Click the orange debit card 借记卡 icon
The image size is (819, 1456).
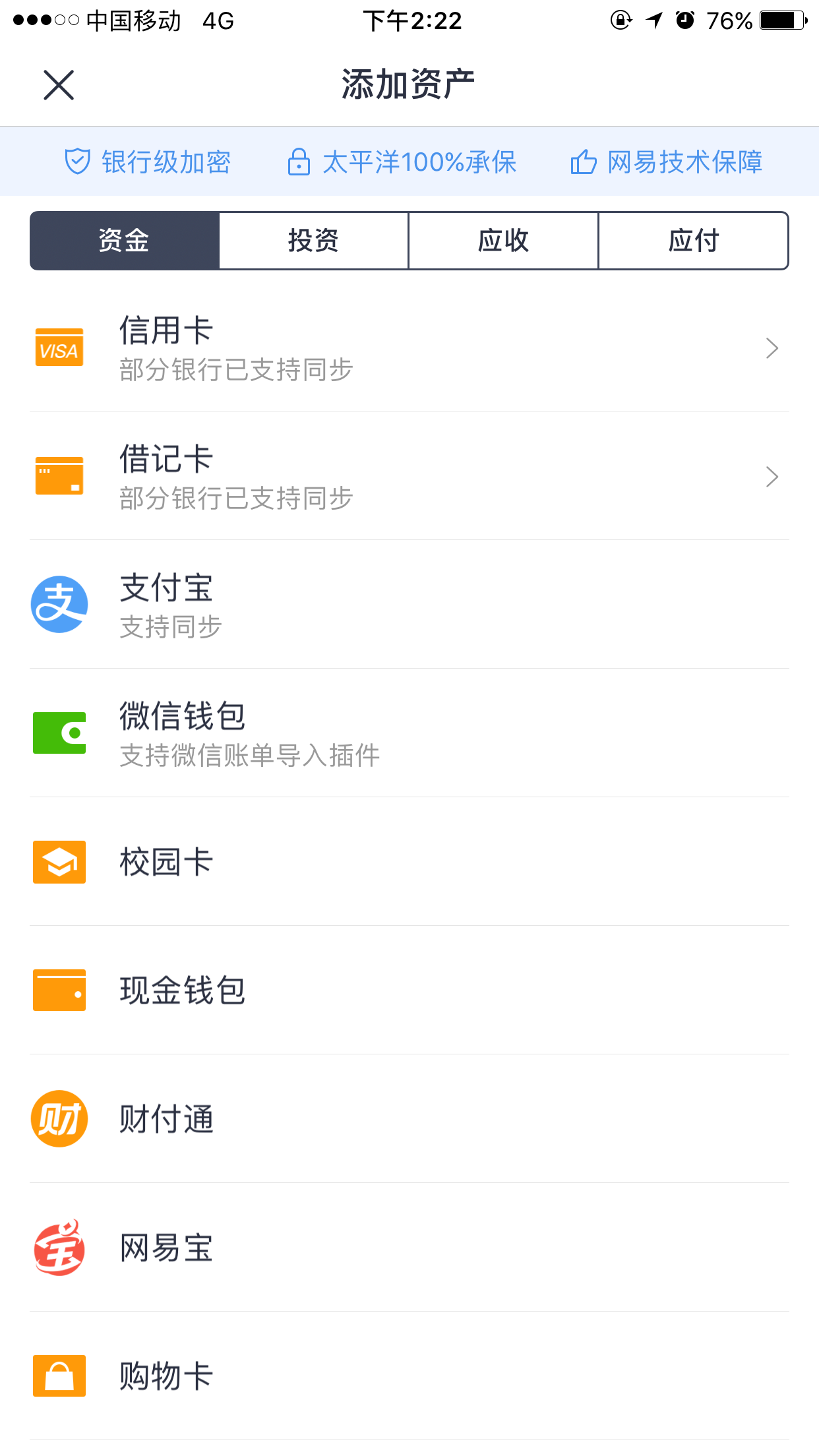[x=59, y=475]
